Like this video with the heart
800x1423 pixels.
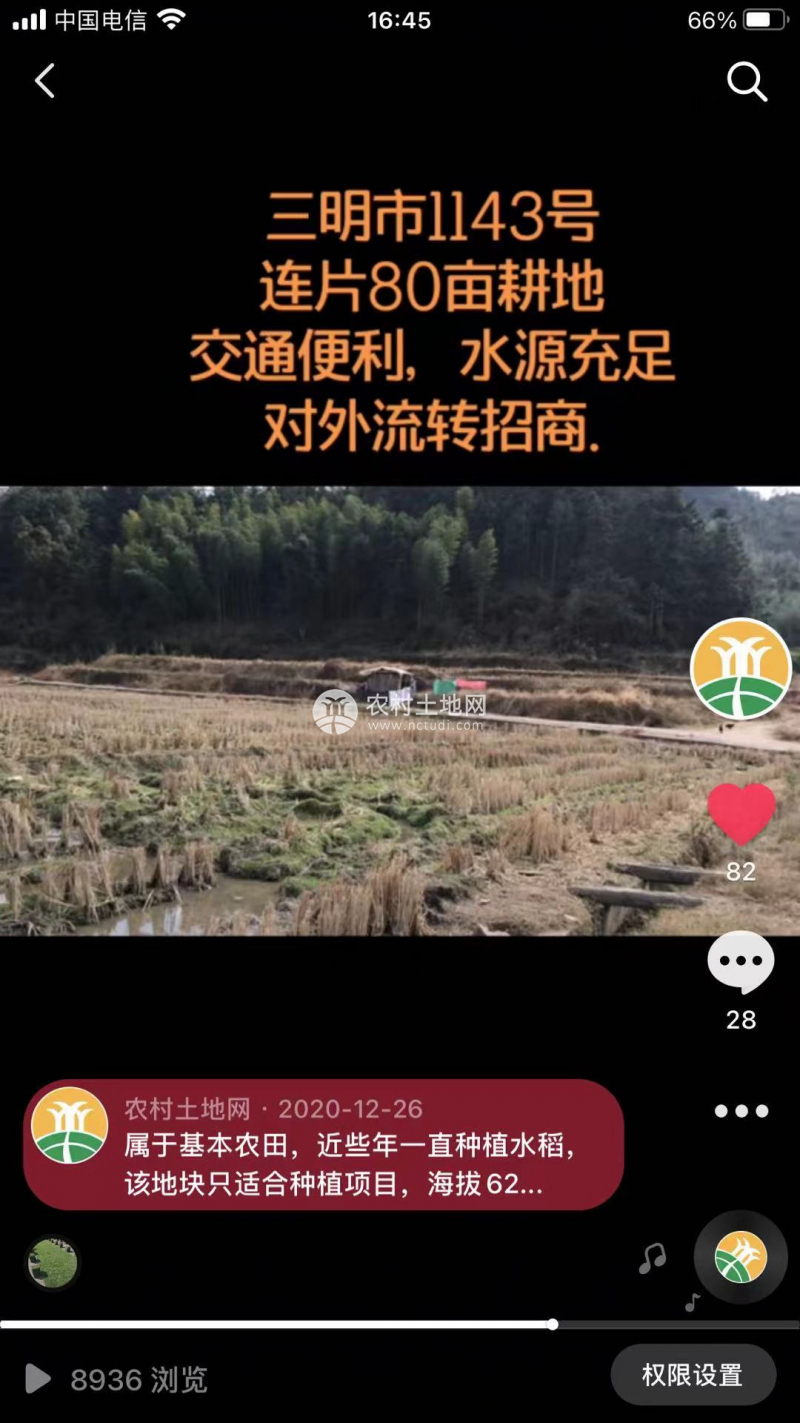[741, 813]
